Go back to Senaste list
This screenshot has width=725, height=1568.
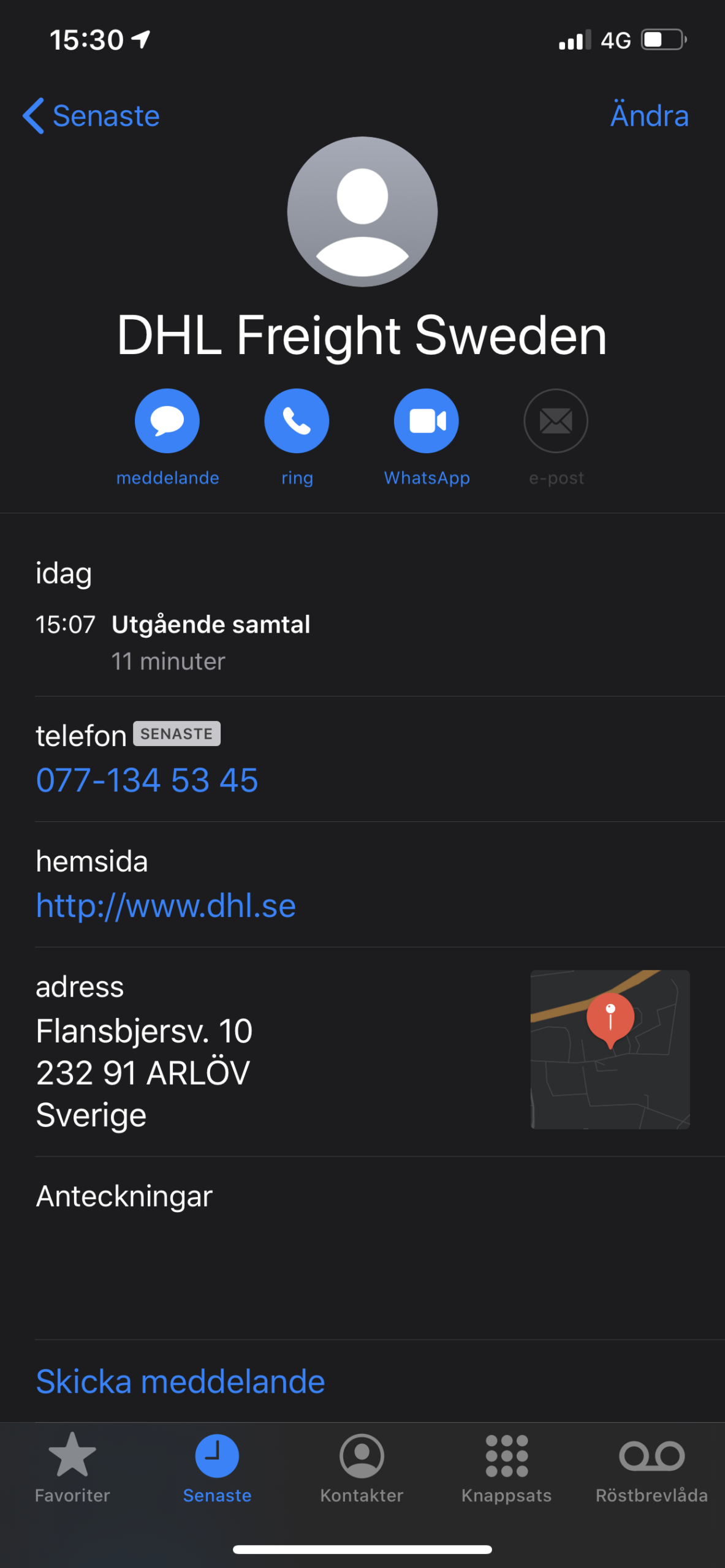91,116
